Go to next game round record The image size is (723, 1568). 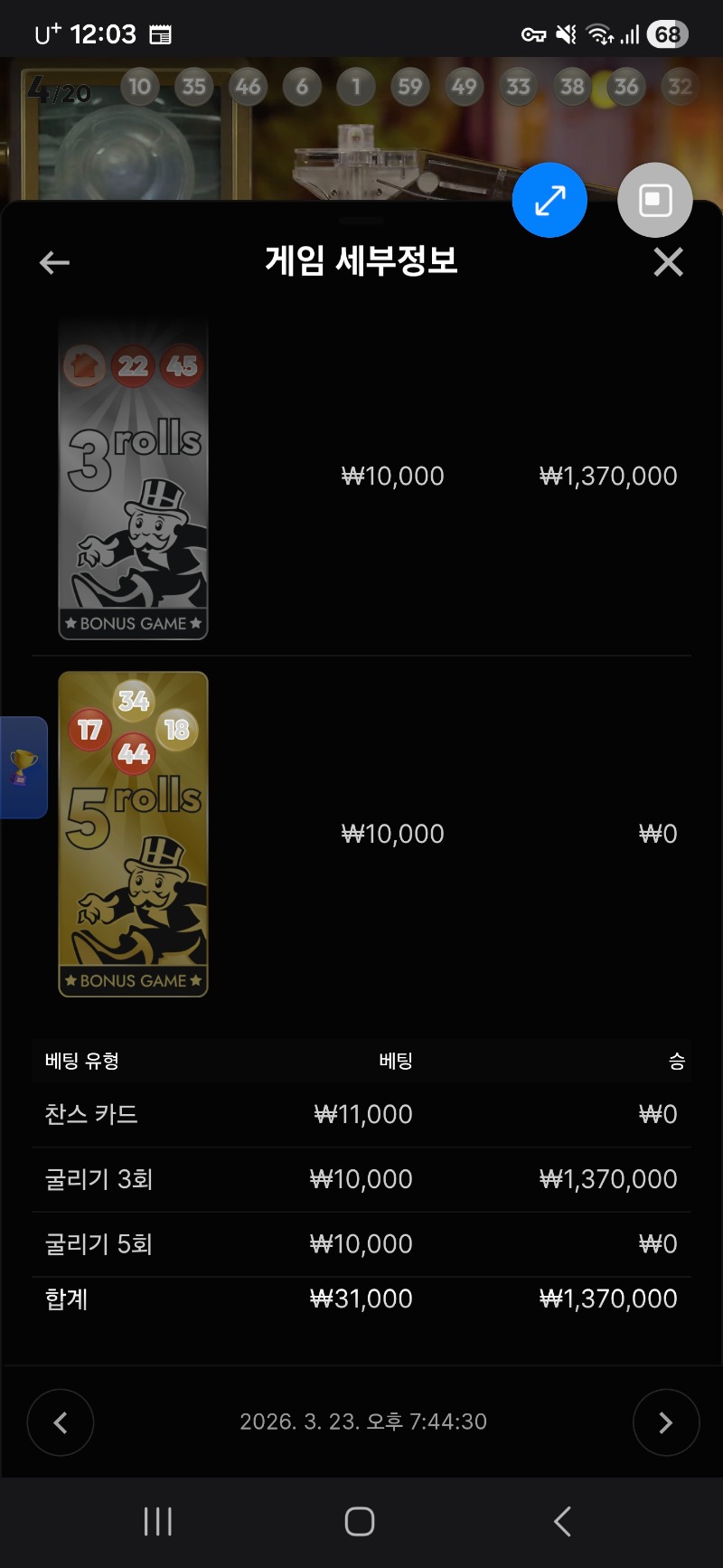pos(665,1422)
